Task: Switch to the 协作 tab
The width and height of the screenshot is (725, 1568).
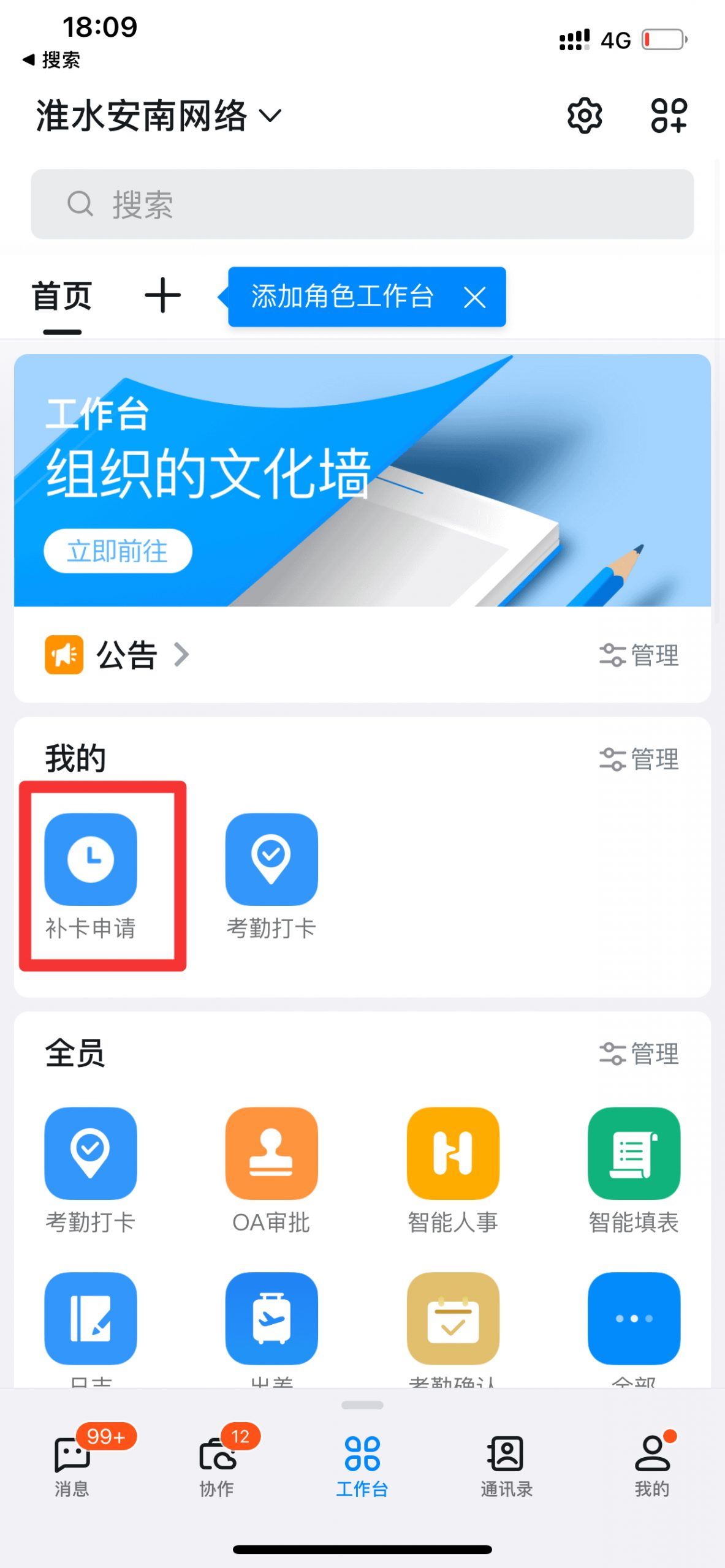Action: coord(217,1465)
